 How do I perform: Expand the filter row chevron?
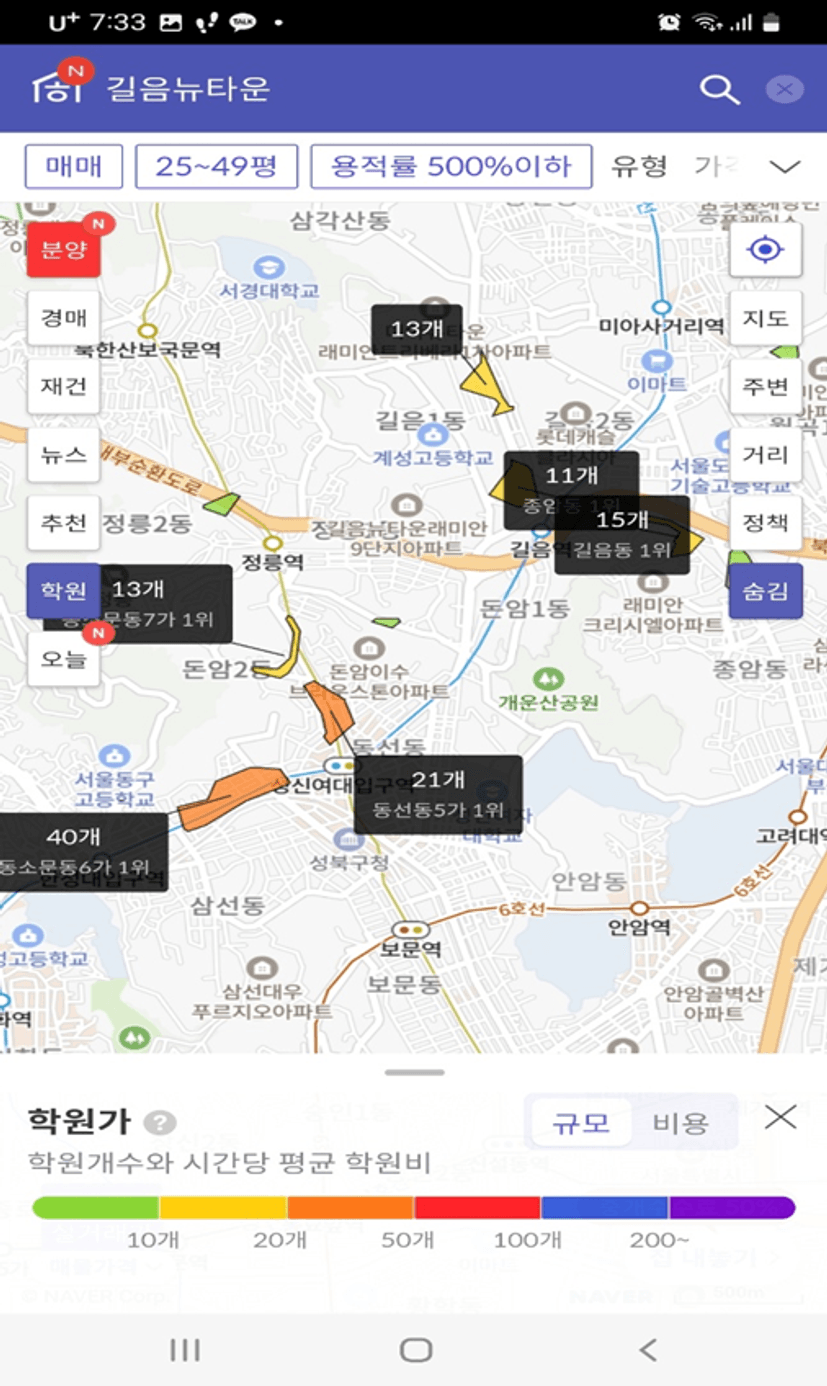[x=786, y=167]
